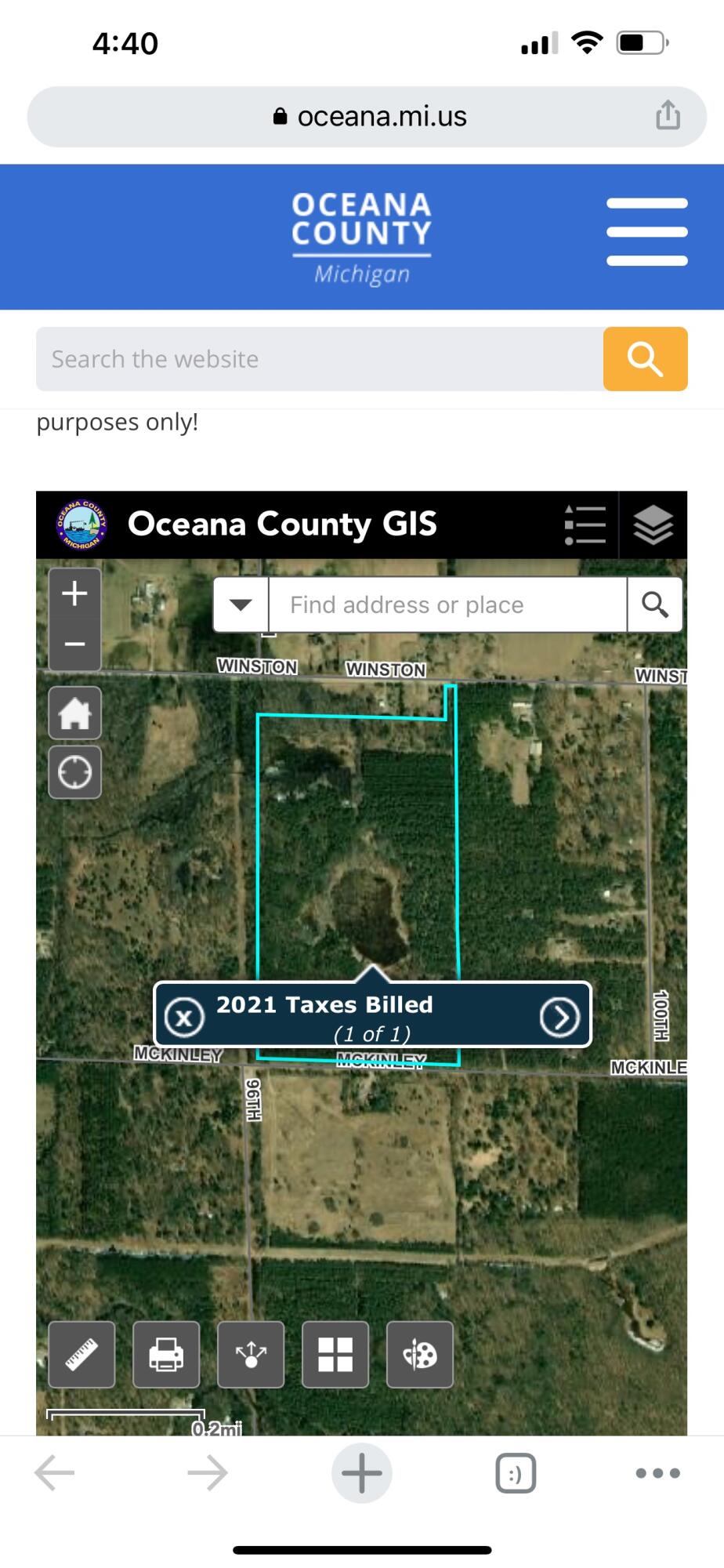Open 2021 Taxes Billed details arrow

point(559,1017)
